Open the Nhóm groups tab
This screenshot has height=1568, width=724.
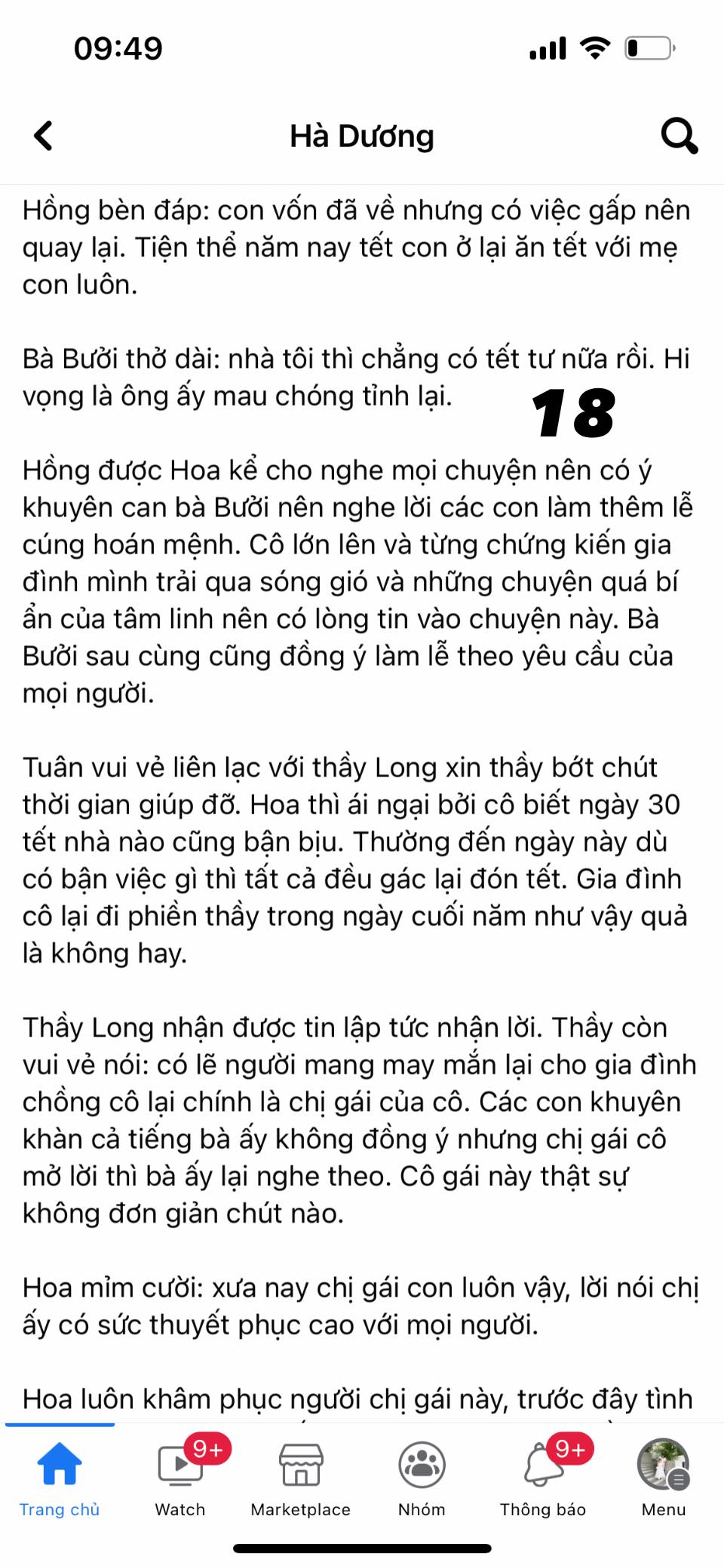click(422, 1478)
